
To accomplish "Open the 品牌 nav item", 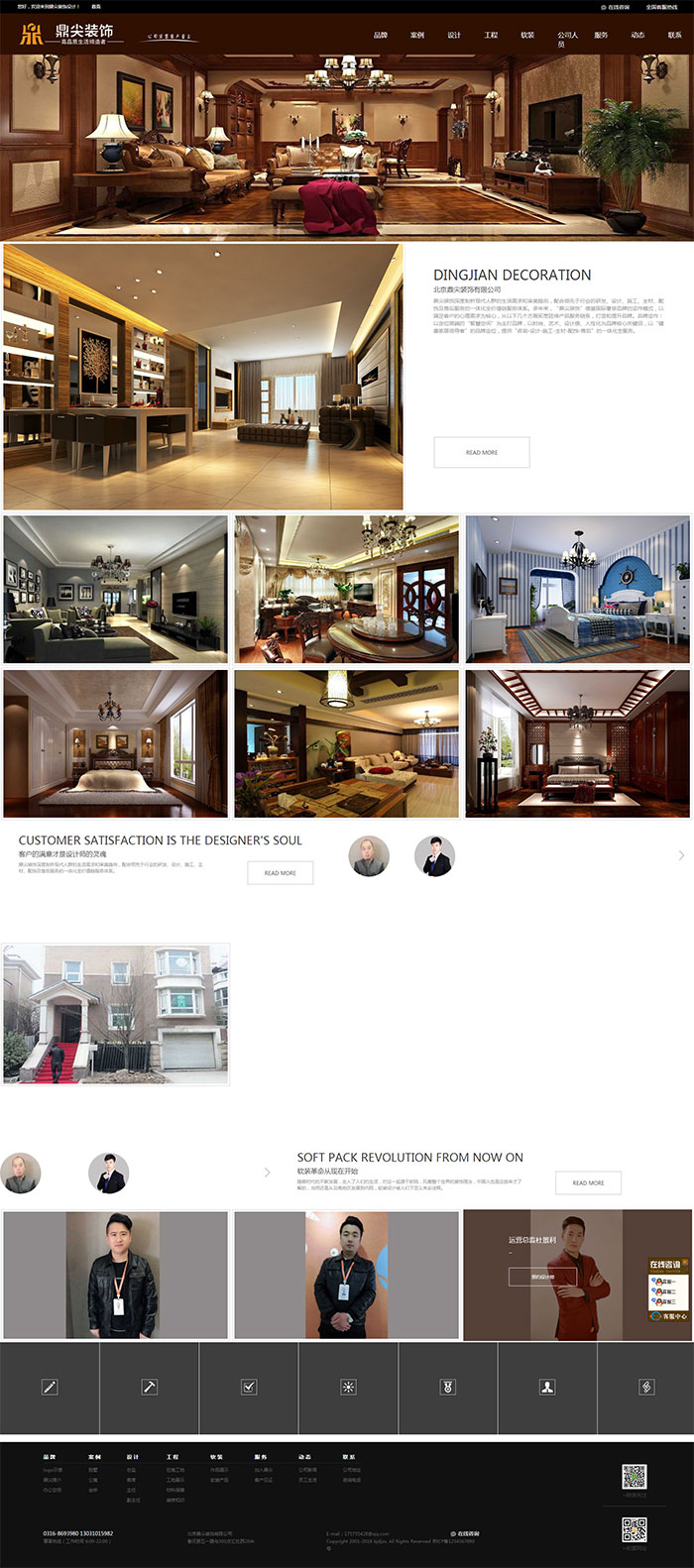I will pyautogui.click(x=380, y=35).
